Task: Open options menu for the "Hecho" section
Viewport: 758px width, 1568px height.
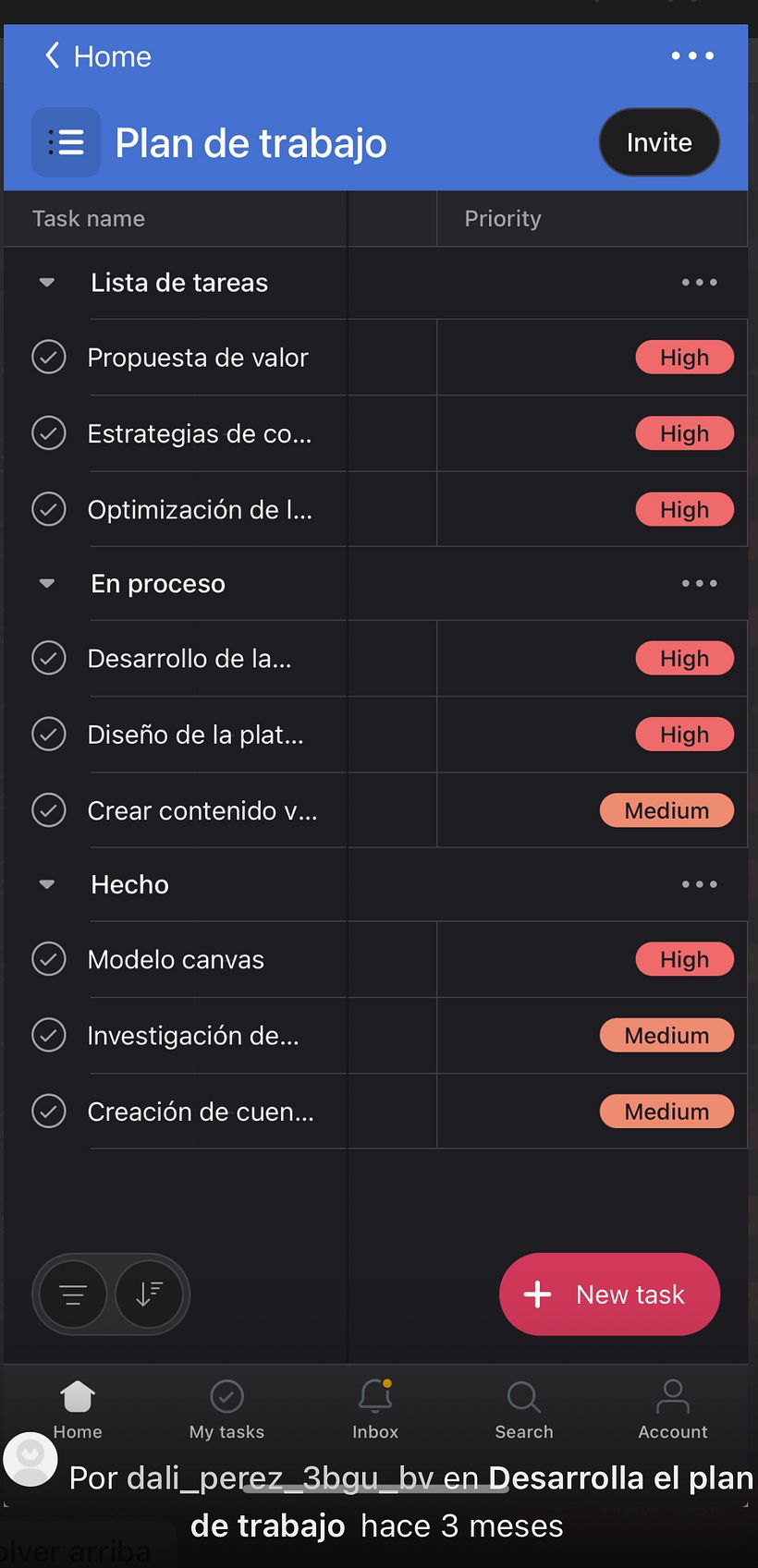Action: click(699, 884)
